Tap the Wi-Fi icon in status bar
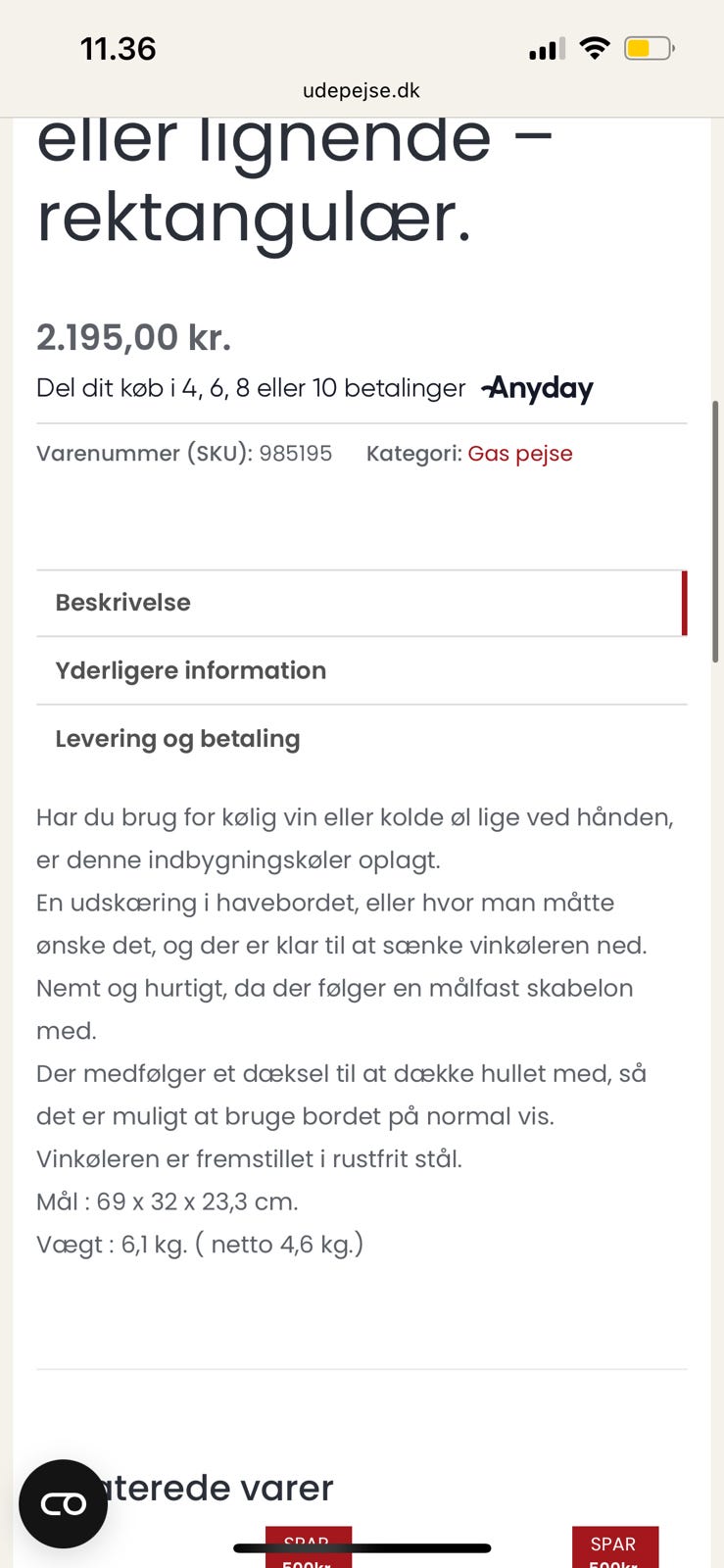This screenshot has height=1568, width=724. tap(596, 47)
